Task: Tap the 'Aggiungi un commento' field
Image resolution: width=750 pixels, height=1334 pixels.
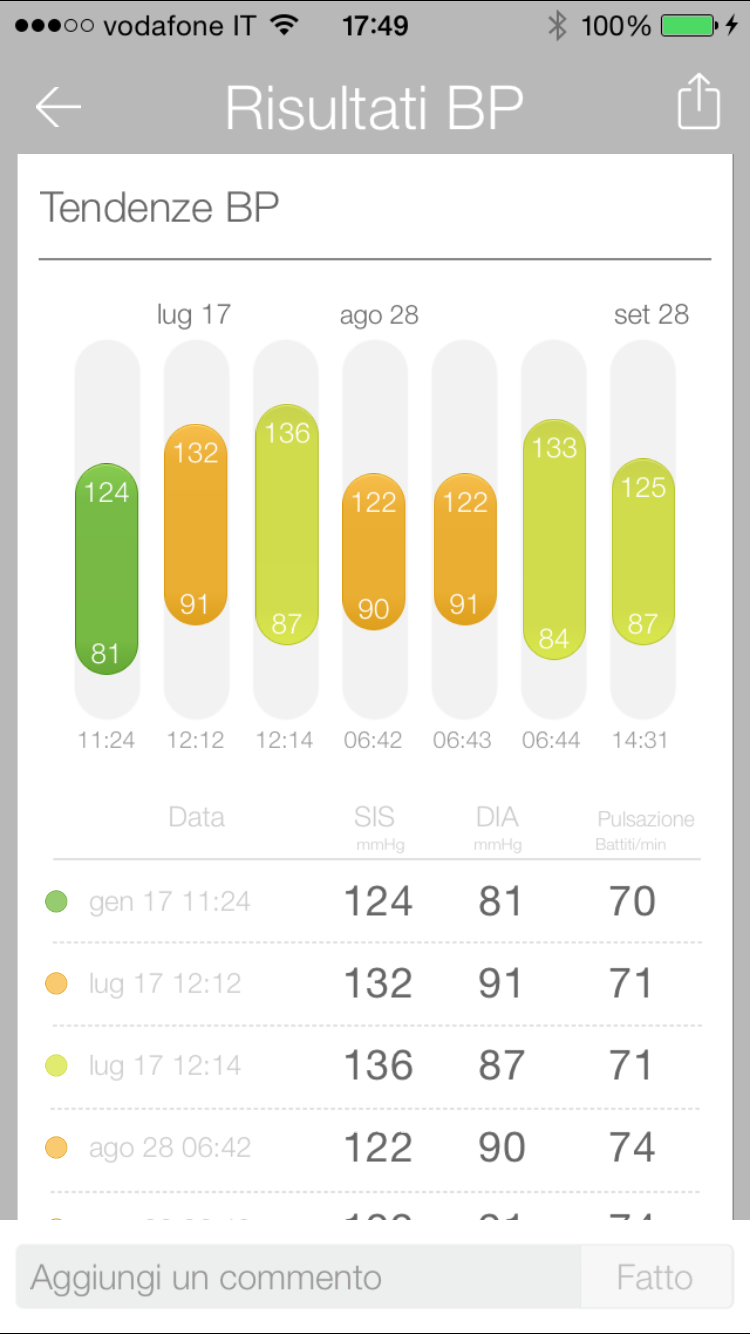Action: pos(298,1277)
